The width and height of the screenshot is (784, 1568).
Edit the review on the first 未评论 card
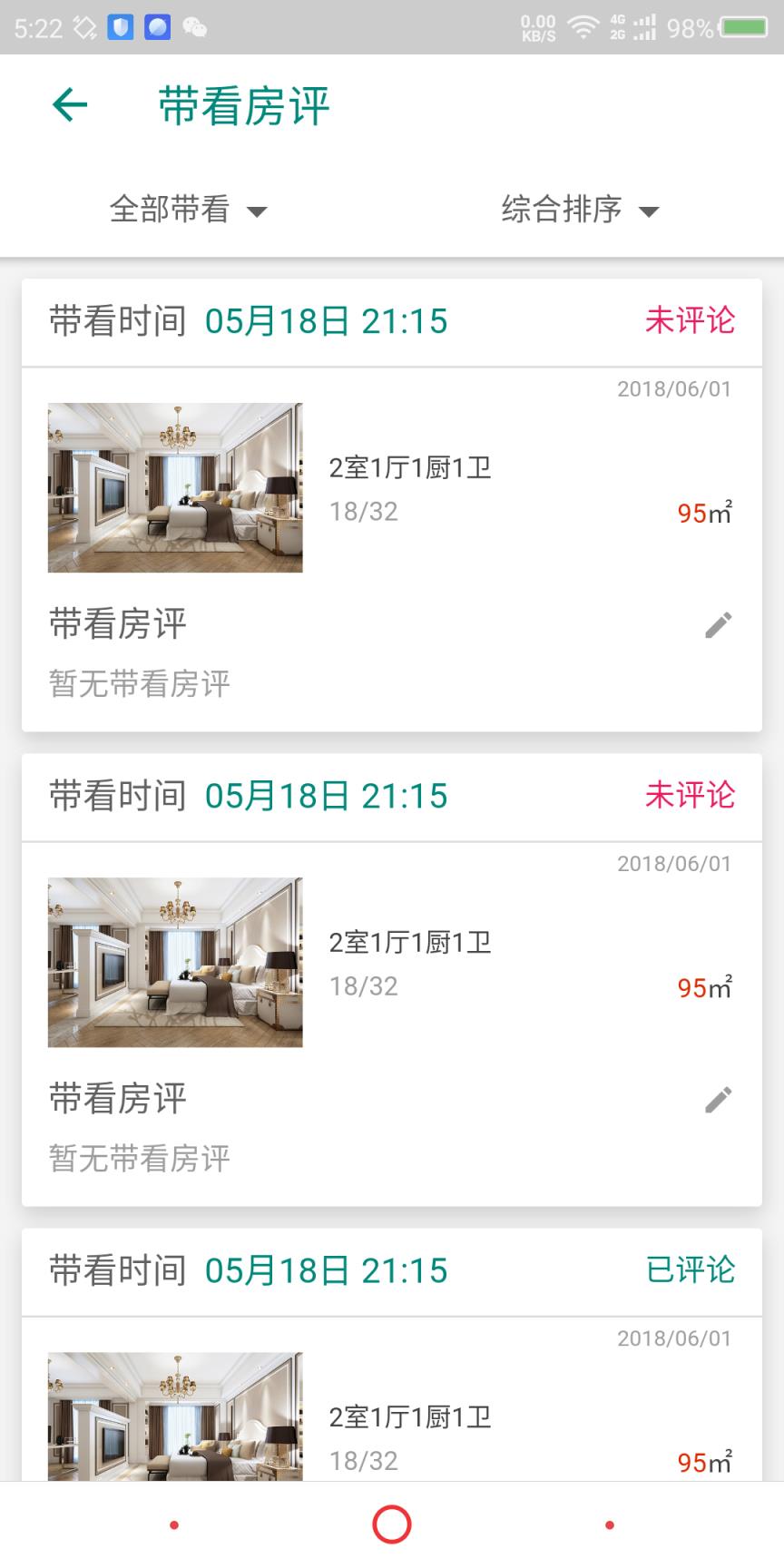[x=718, y=625]
